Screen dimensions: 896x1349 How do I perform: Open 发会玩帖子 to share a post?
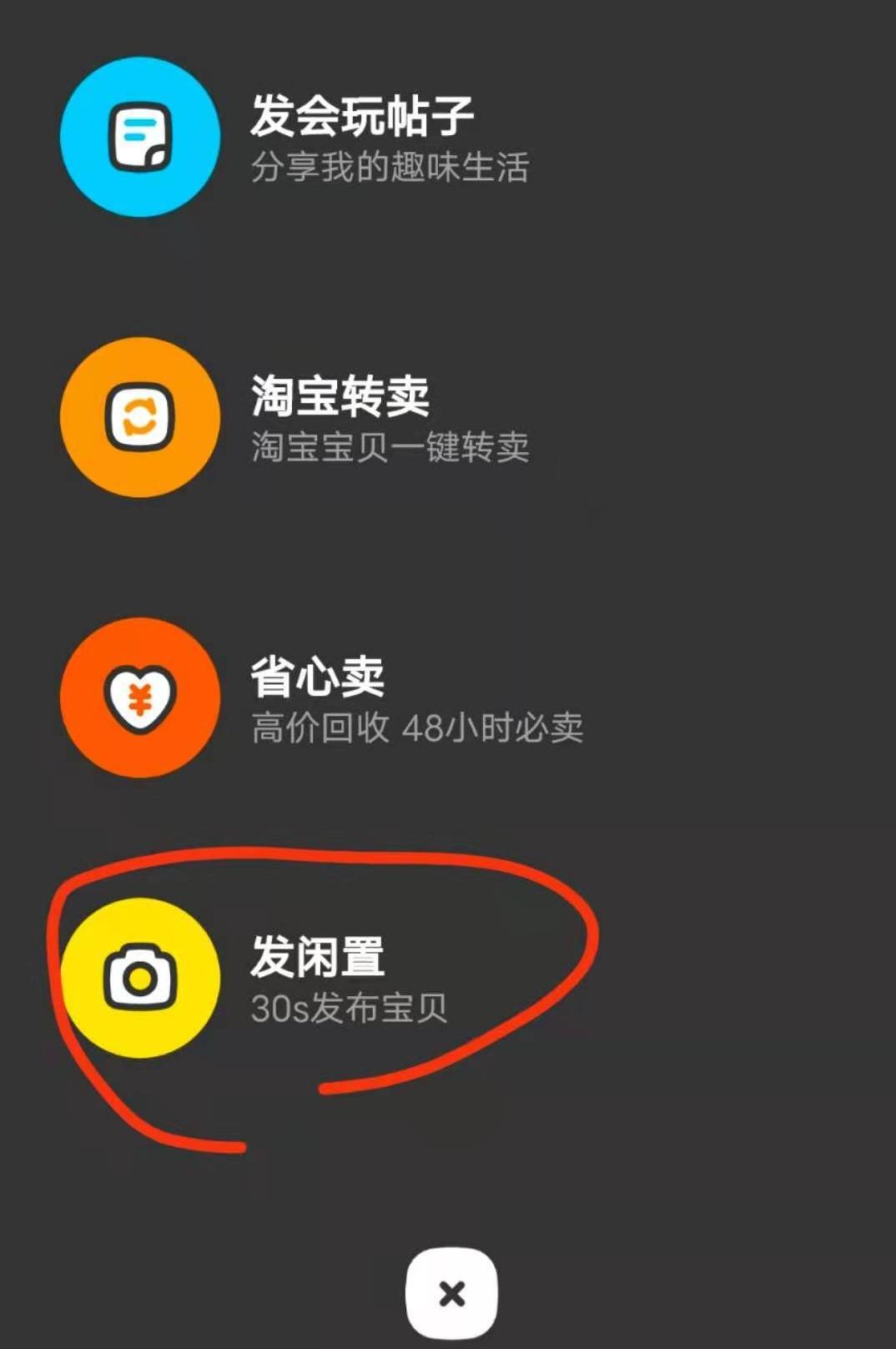pos(140,138)
